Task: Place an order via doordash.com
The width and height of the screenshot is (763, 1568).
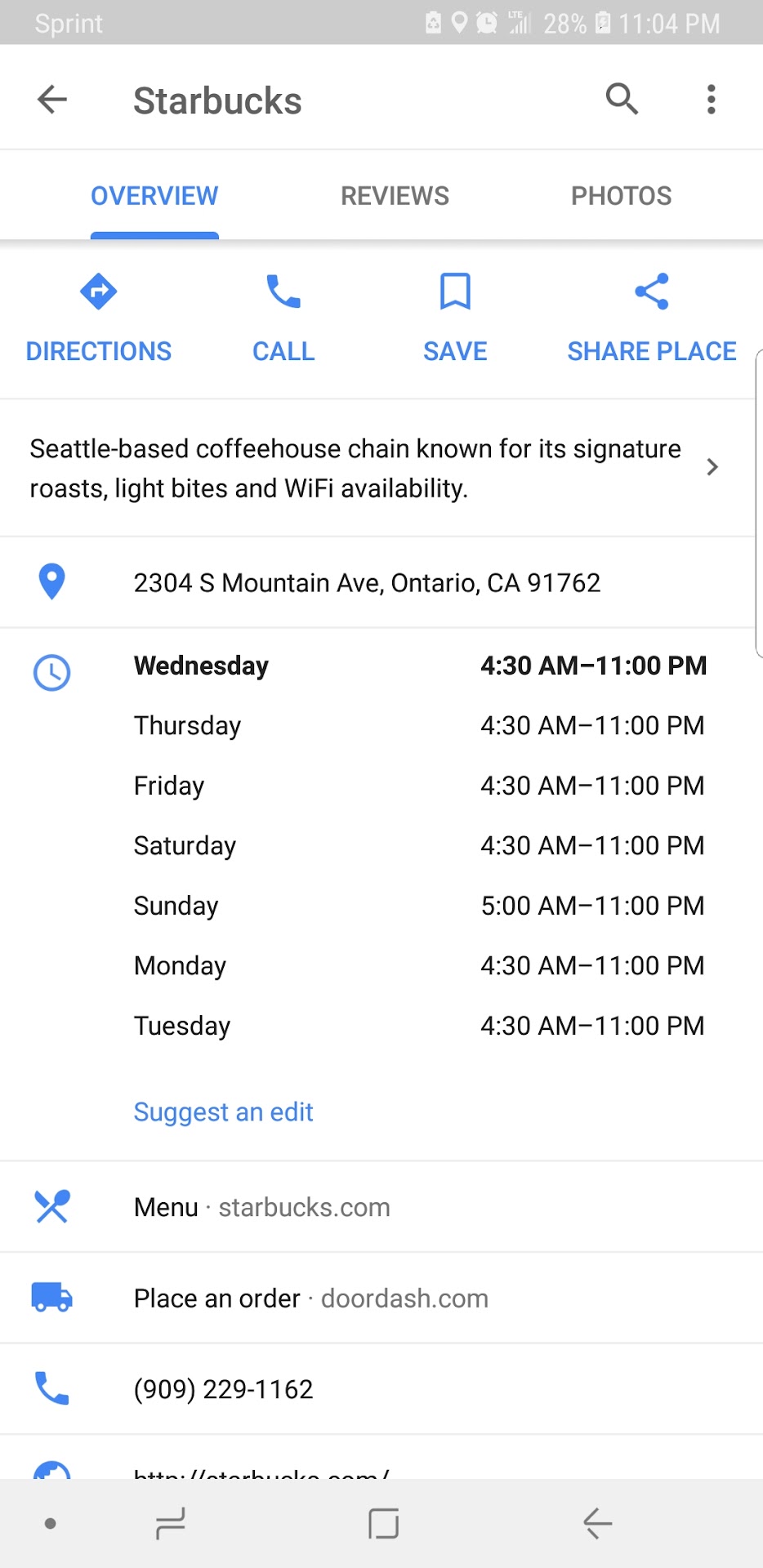Action: click(310, 1298)
